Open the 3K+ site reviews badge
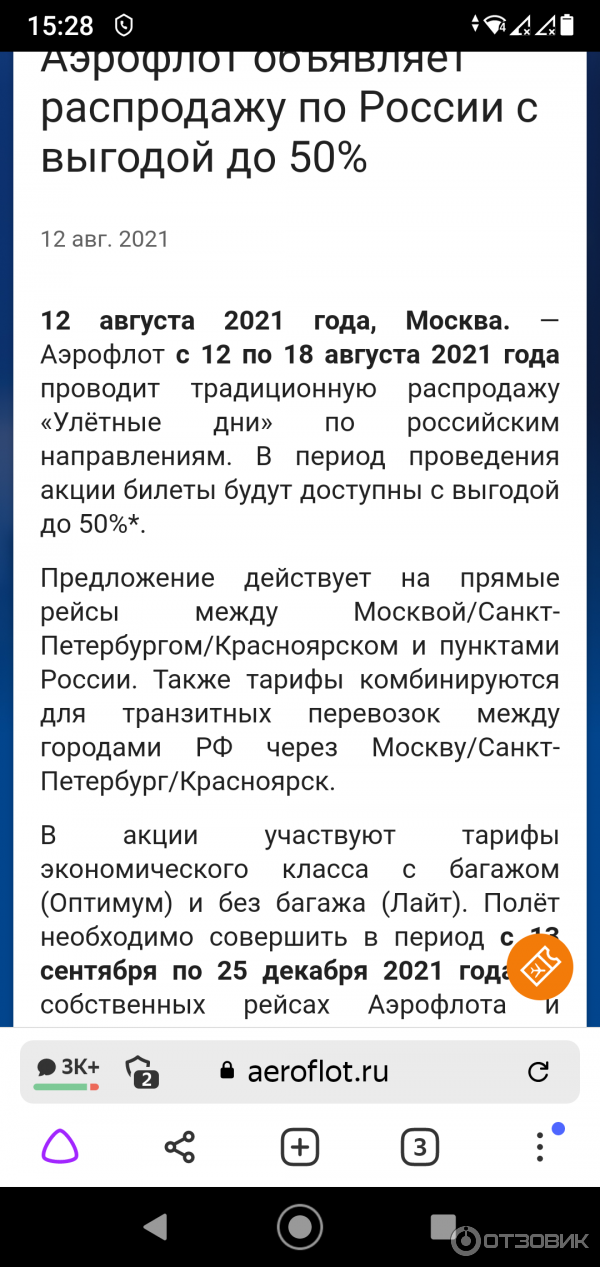Viewport: 600px width, 1267px height. (67, 1071)
